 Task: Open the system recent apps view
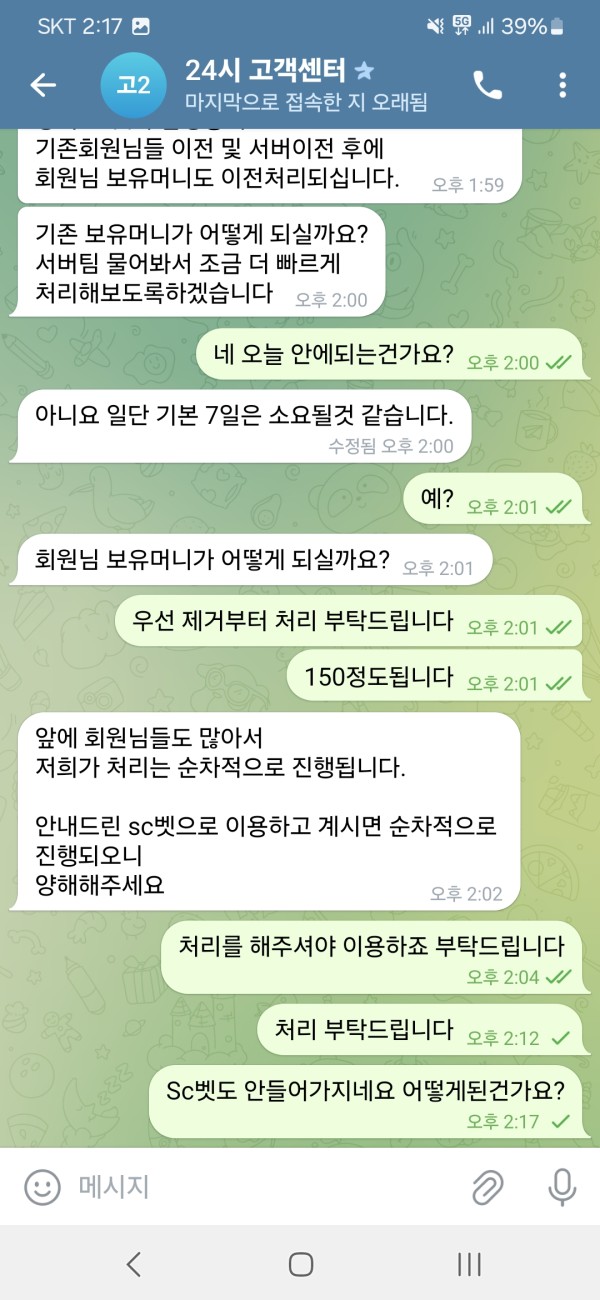tap(469, 1264)
